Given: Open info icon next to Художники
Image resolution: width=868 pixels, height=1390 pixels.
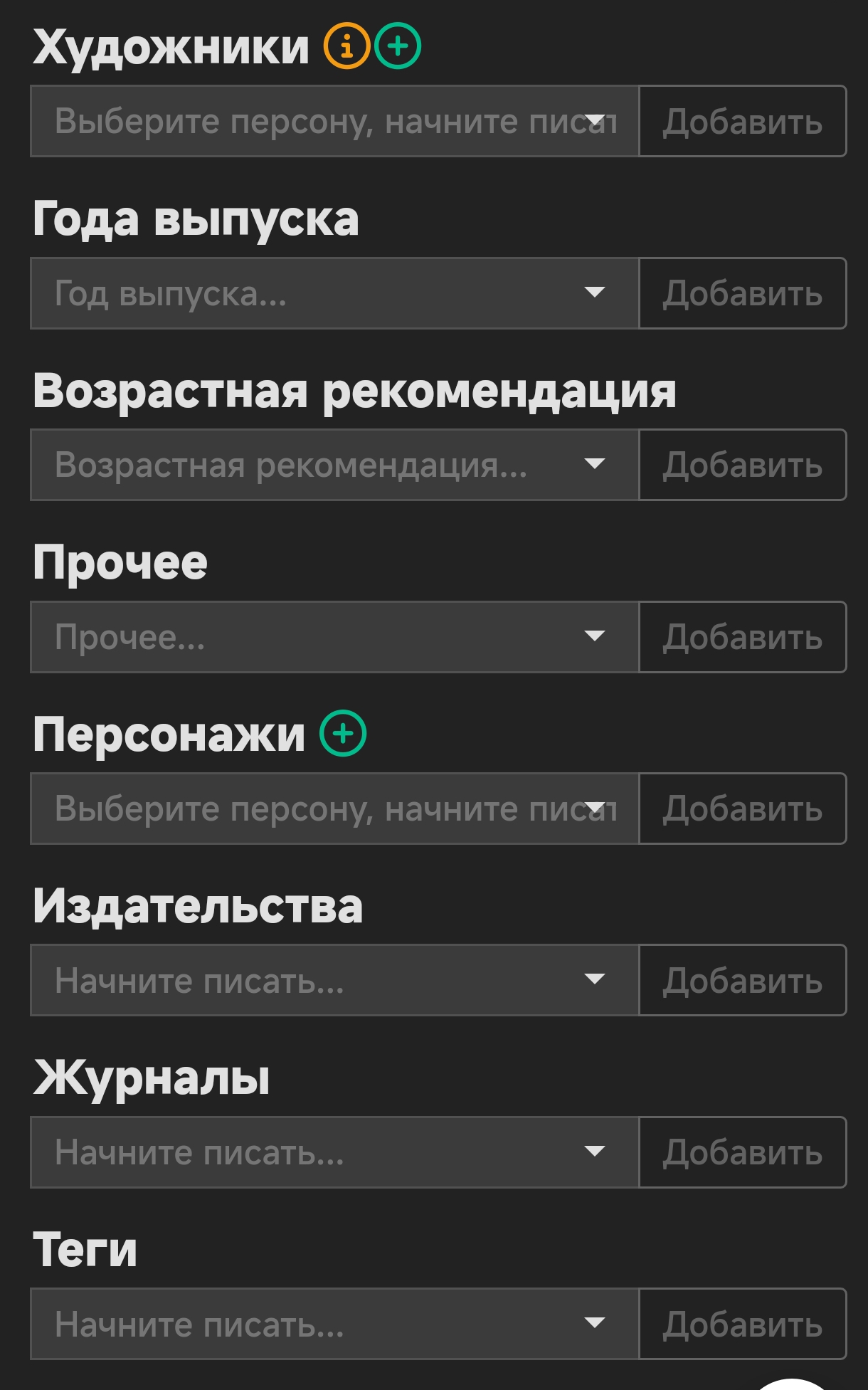Looking at the screenshot, I should coord(346,46).
